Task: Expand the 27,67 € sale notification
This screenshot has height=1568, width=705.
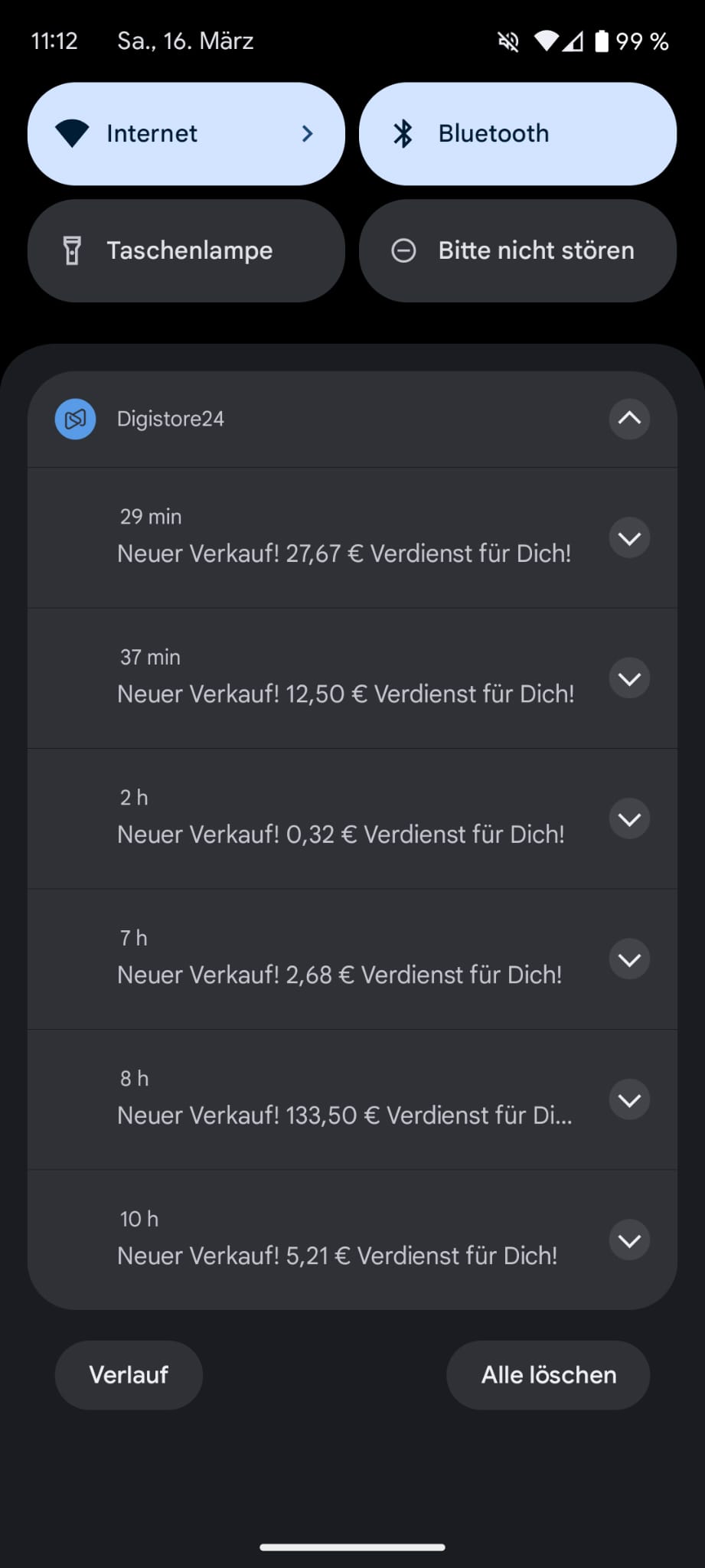Action: [629, 538]
